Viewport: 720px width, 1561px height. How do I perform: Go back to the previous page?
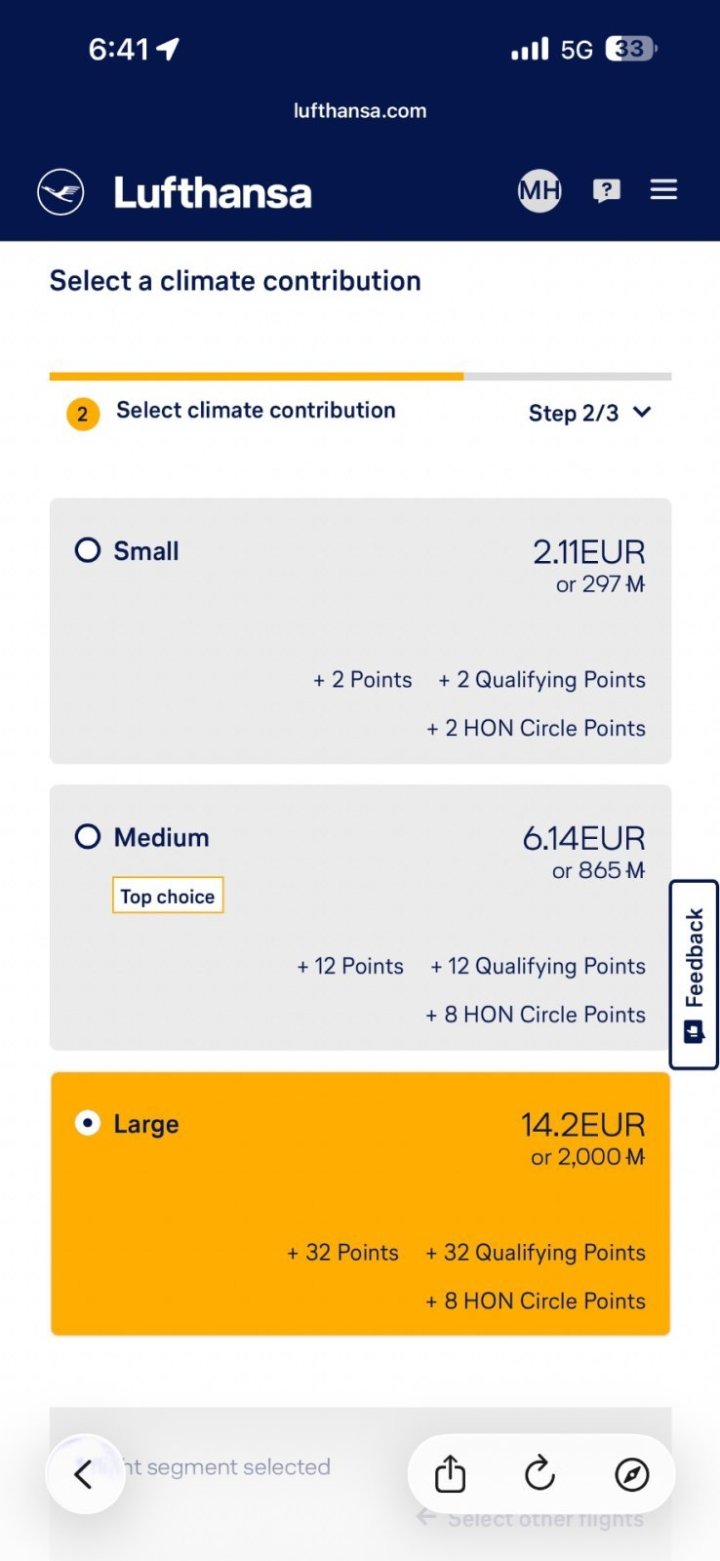click(84, 1474)
